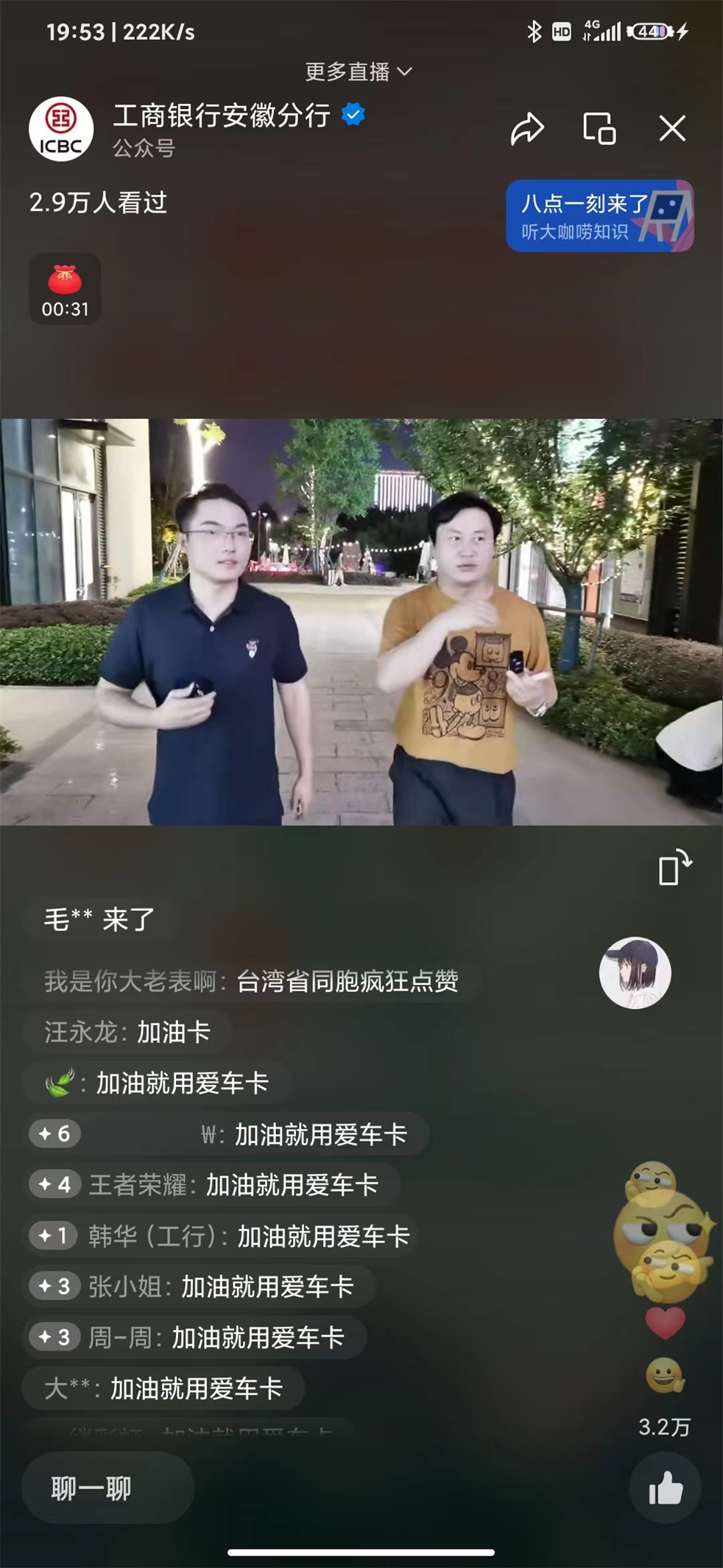Open the red packet countdown
The image size is (723, 1568).
65,289
